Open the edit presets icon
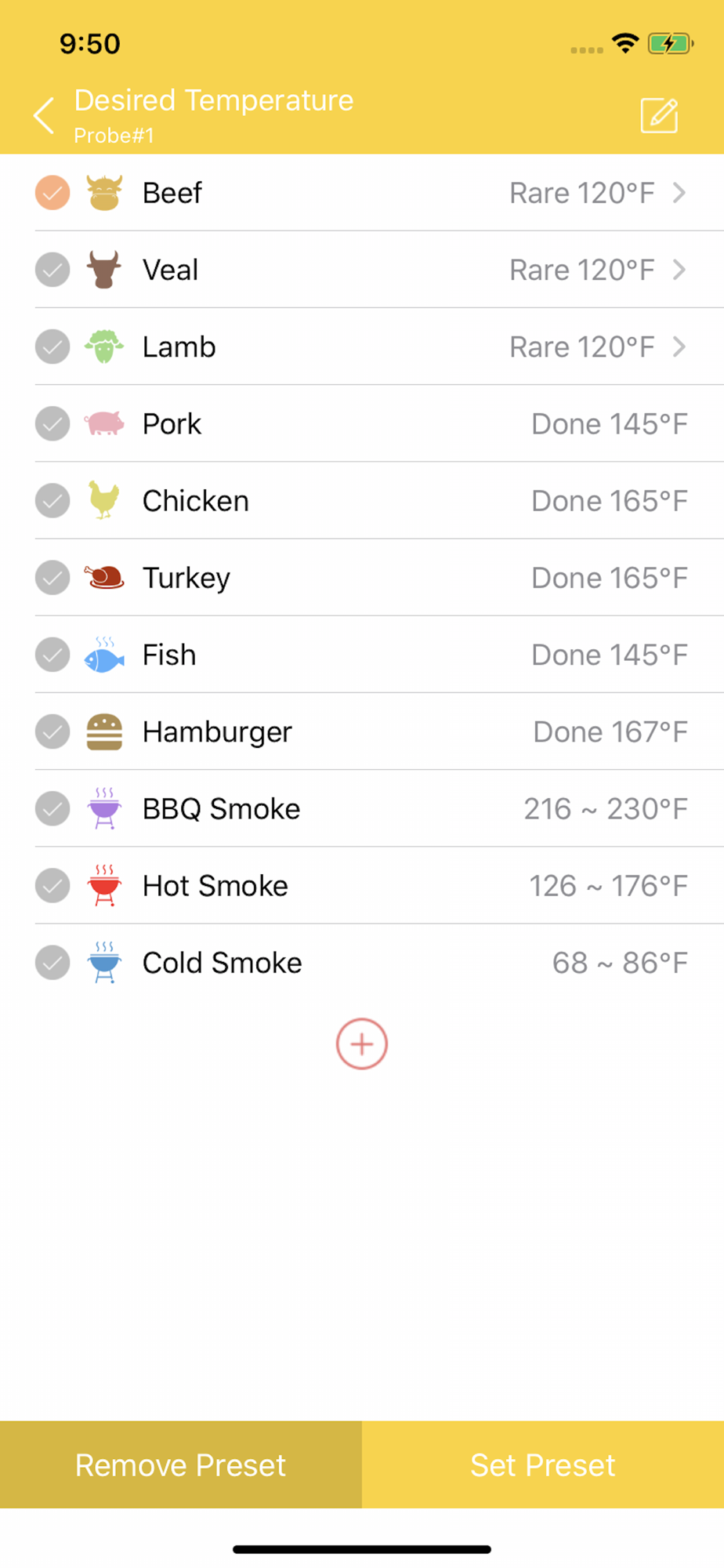The width and height of the screenshot is (724, 1568). (x=659, y=116)
